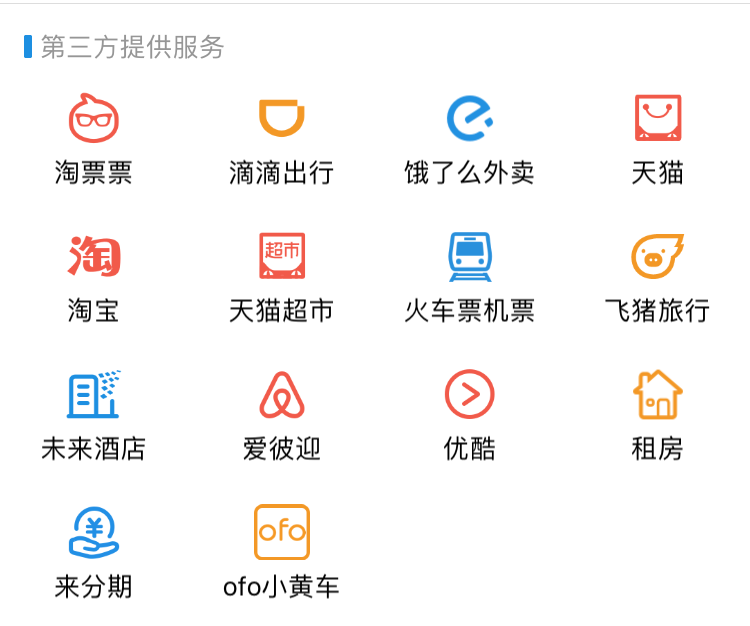
Task: Select 来分期 installment service
Action: [93, 533]
